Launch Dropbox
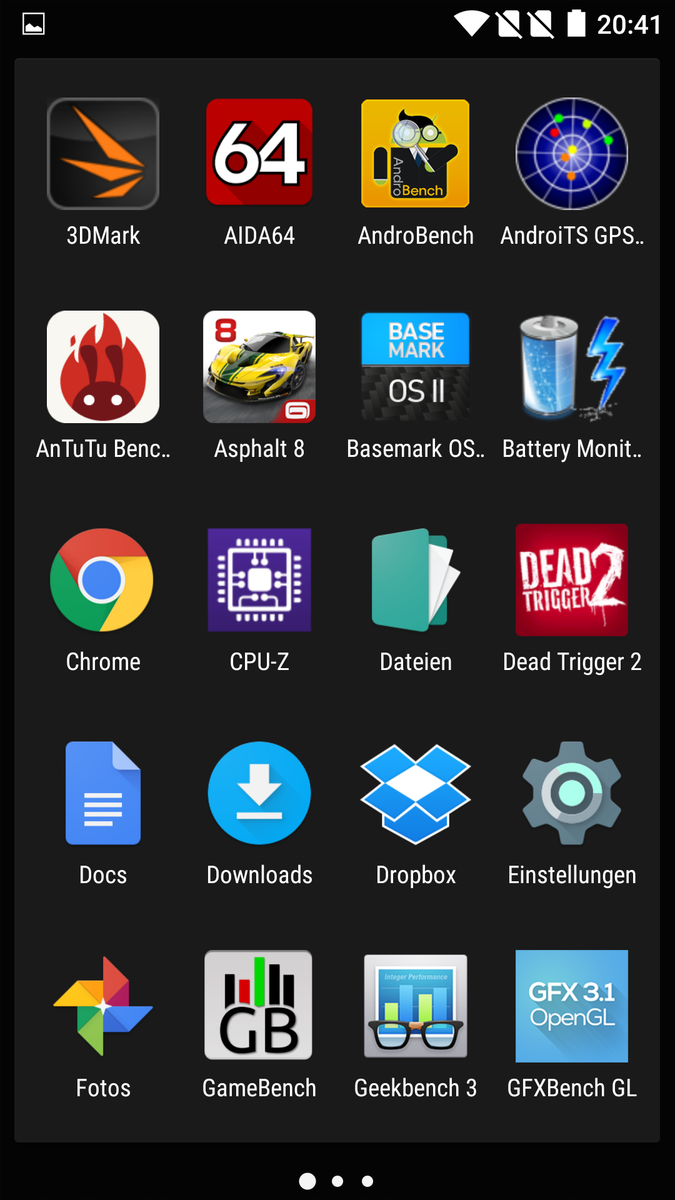 (x=415, y=793)
